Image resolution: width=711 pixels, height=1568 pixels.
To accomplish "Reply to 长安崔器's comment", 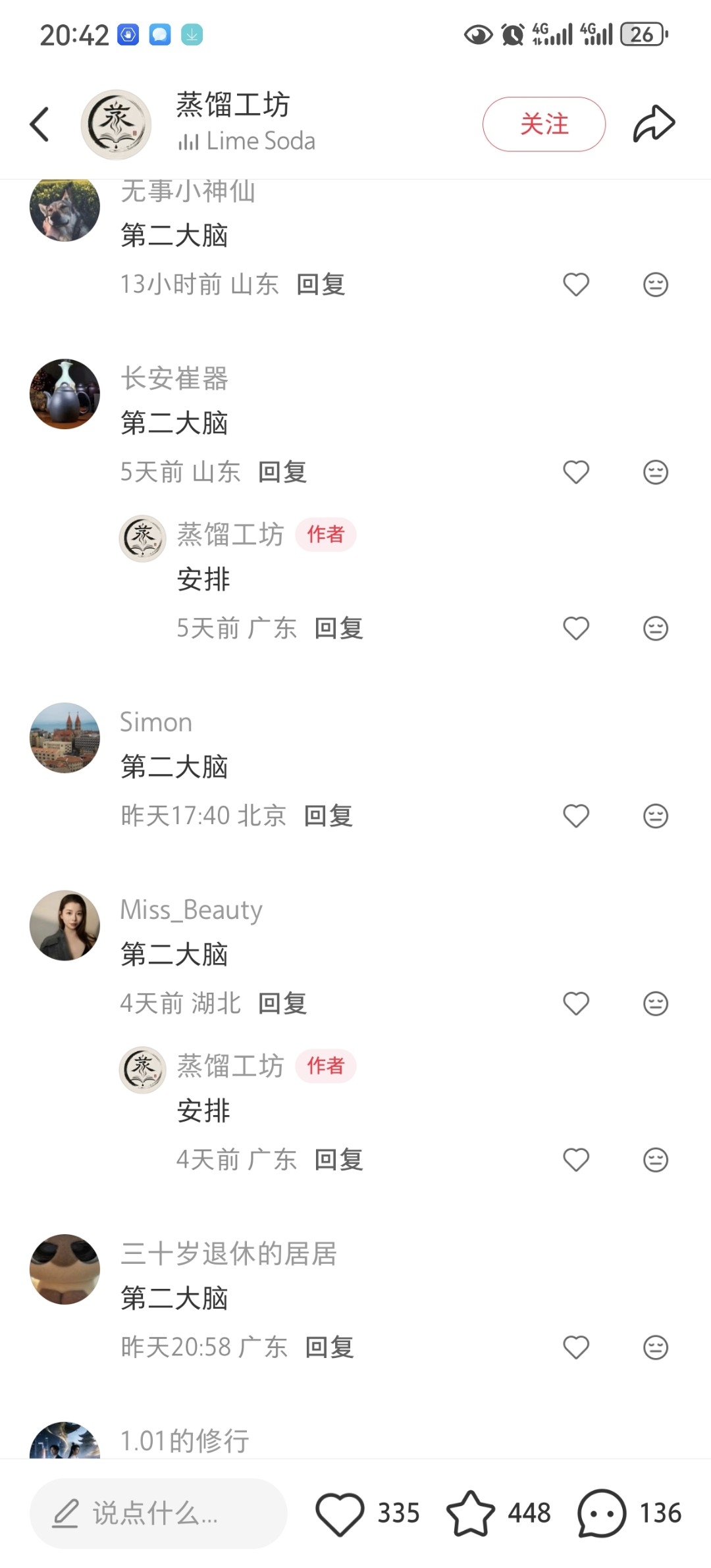I will (x=282, y=472).
